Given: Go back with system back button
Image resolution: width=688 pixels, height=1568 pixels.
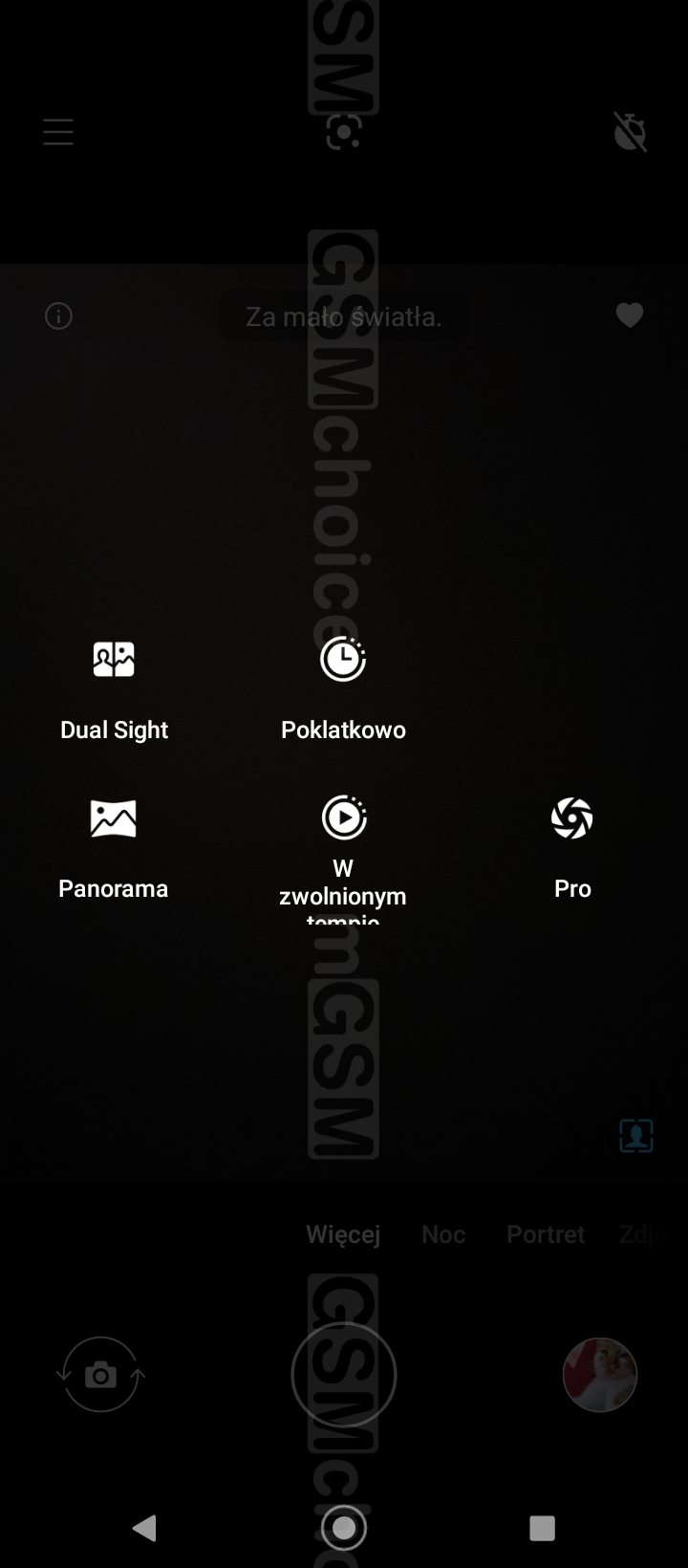Looking at the screenshot, I should (145, 1528).
